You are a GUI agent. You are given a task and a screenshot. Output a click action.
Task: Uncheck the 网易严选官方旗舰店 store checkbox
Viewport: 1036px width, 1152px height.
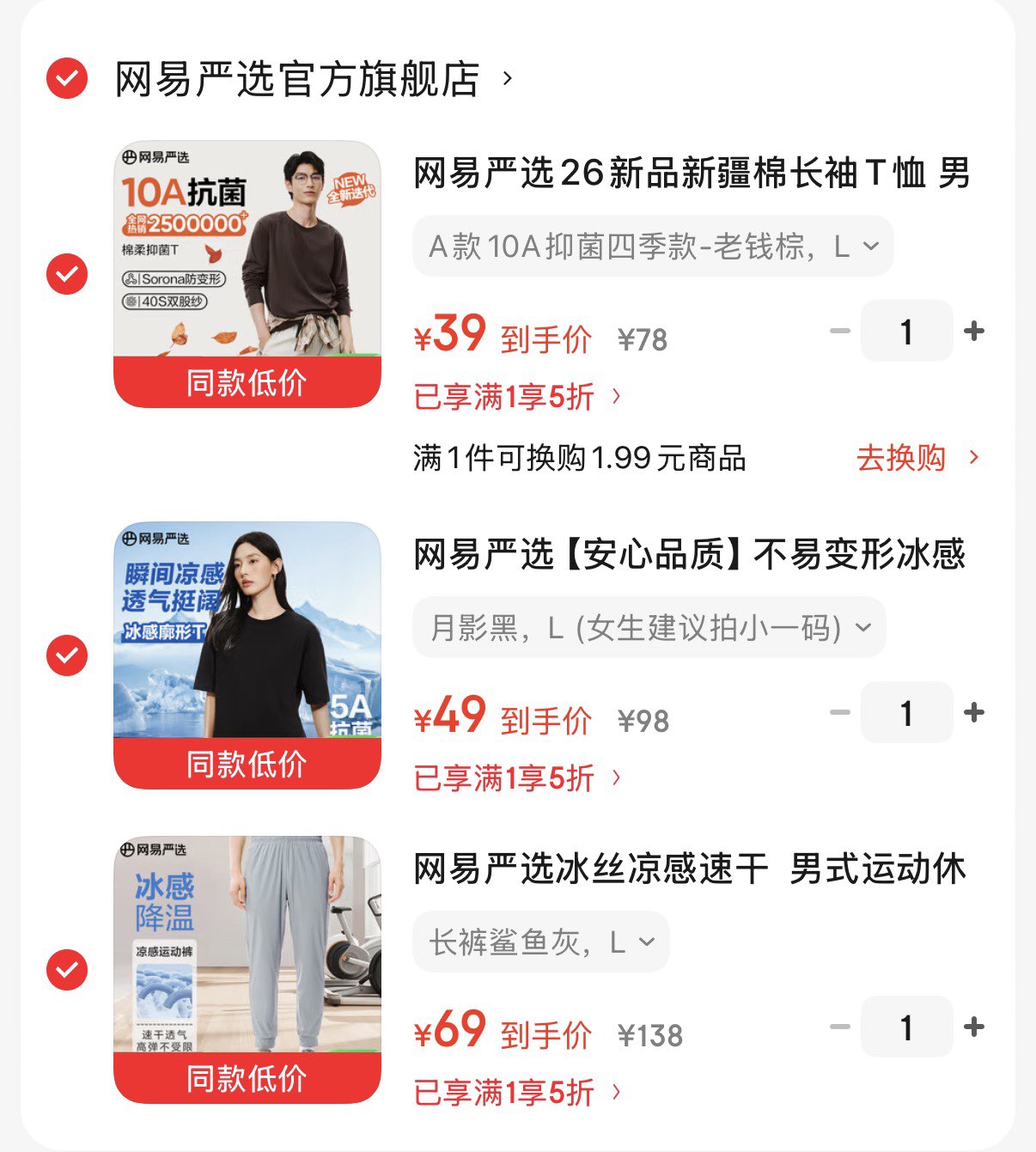pos(67,79)
